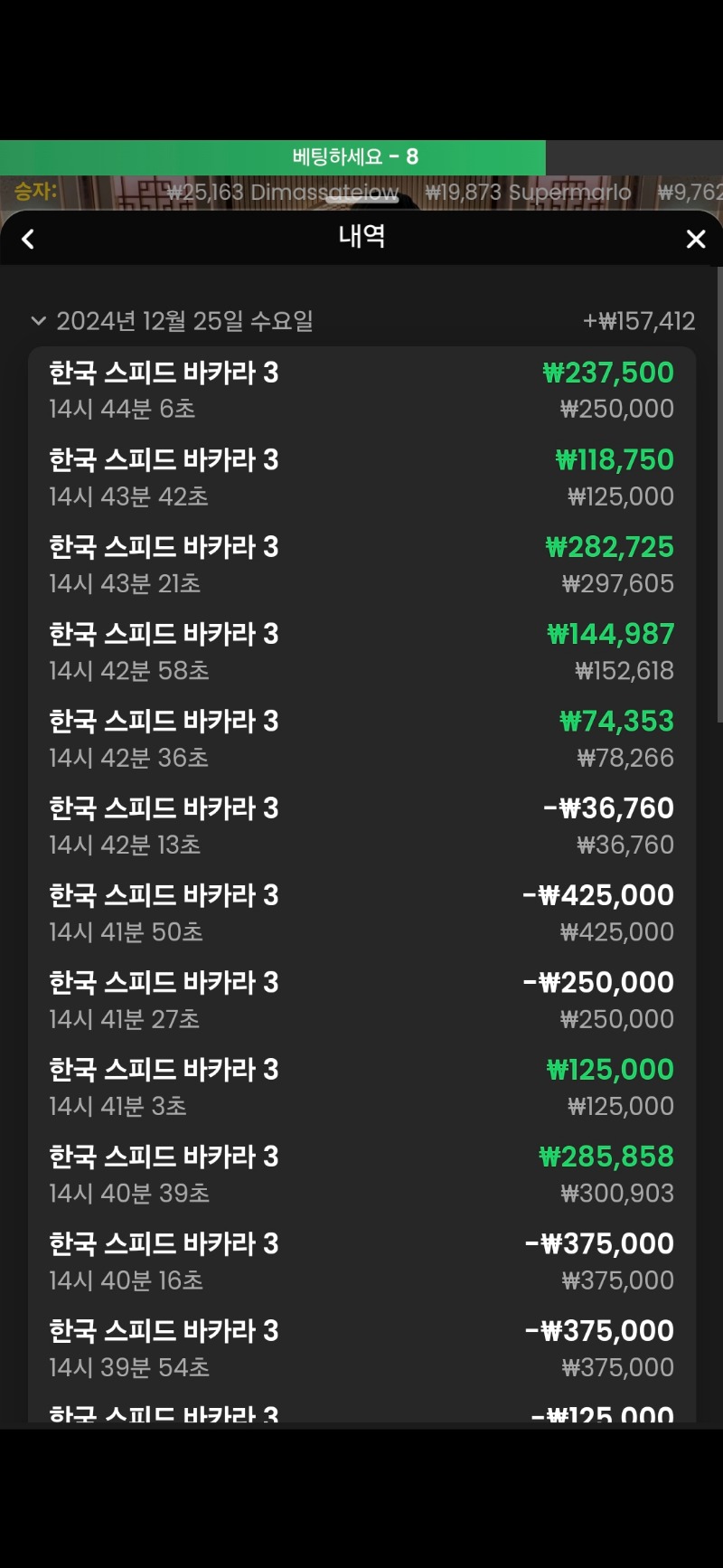Image resolution: width=723 pixels, height=1568 pixels.
Task: View details of the 14시 43분 21초 round
Action: [x=361, y=564]
